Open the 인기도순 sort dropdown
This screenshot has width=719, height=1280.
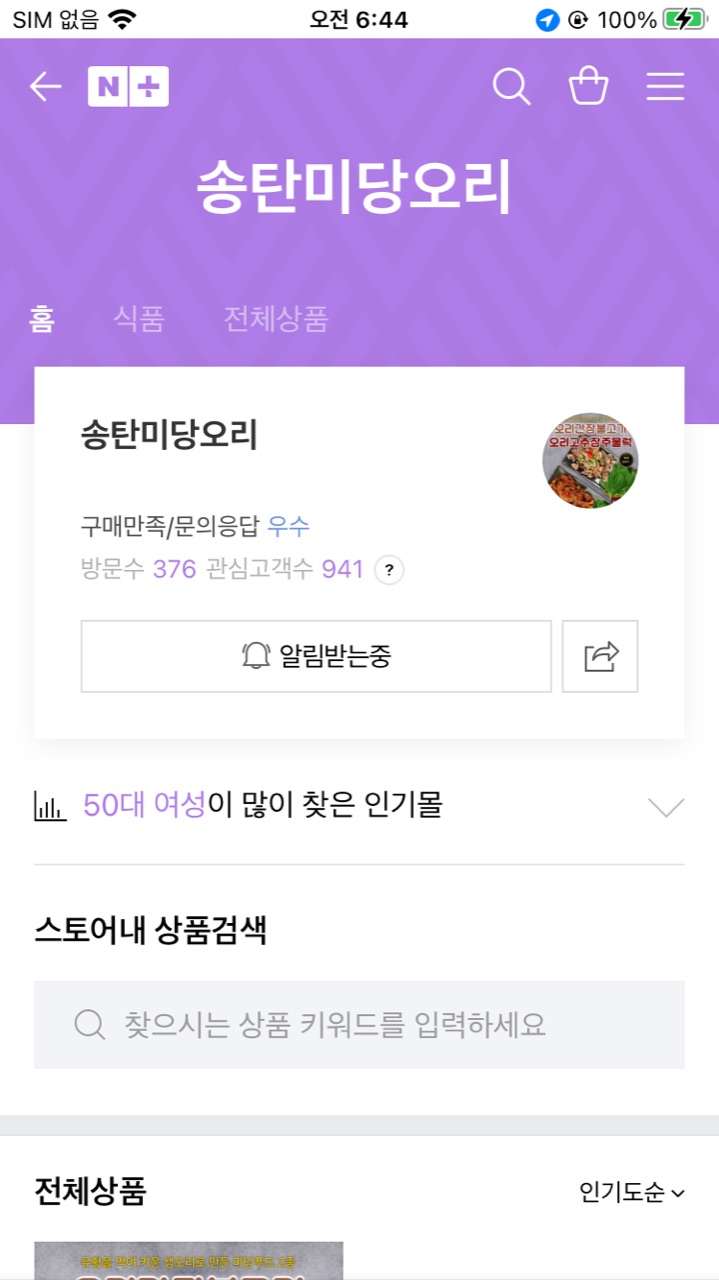click(x=631, y=1192)
